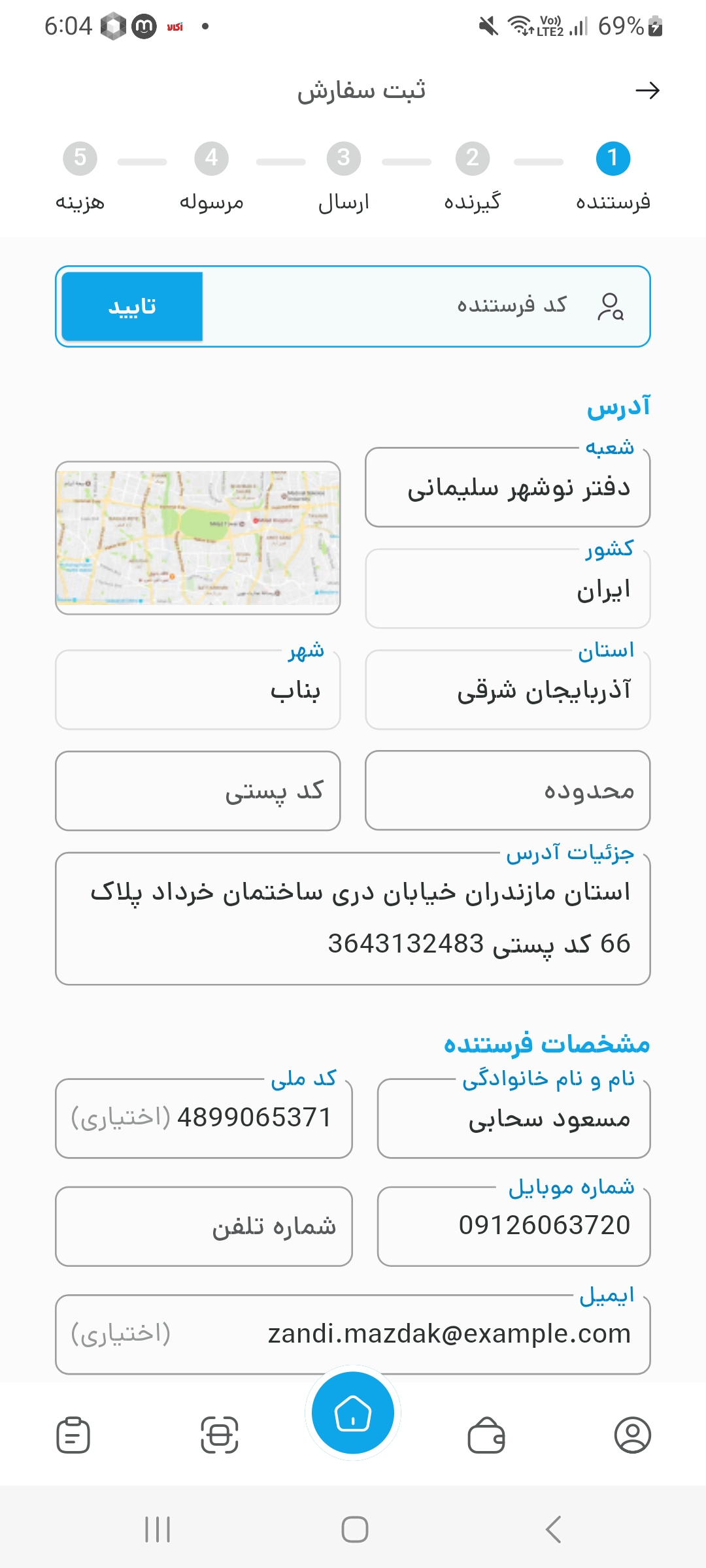Edit the جزئیات آدرس address details
Screen dimensions: 706x1568
353,918
